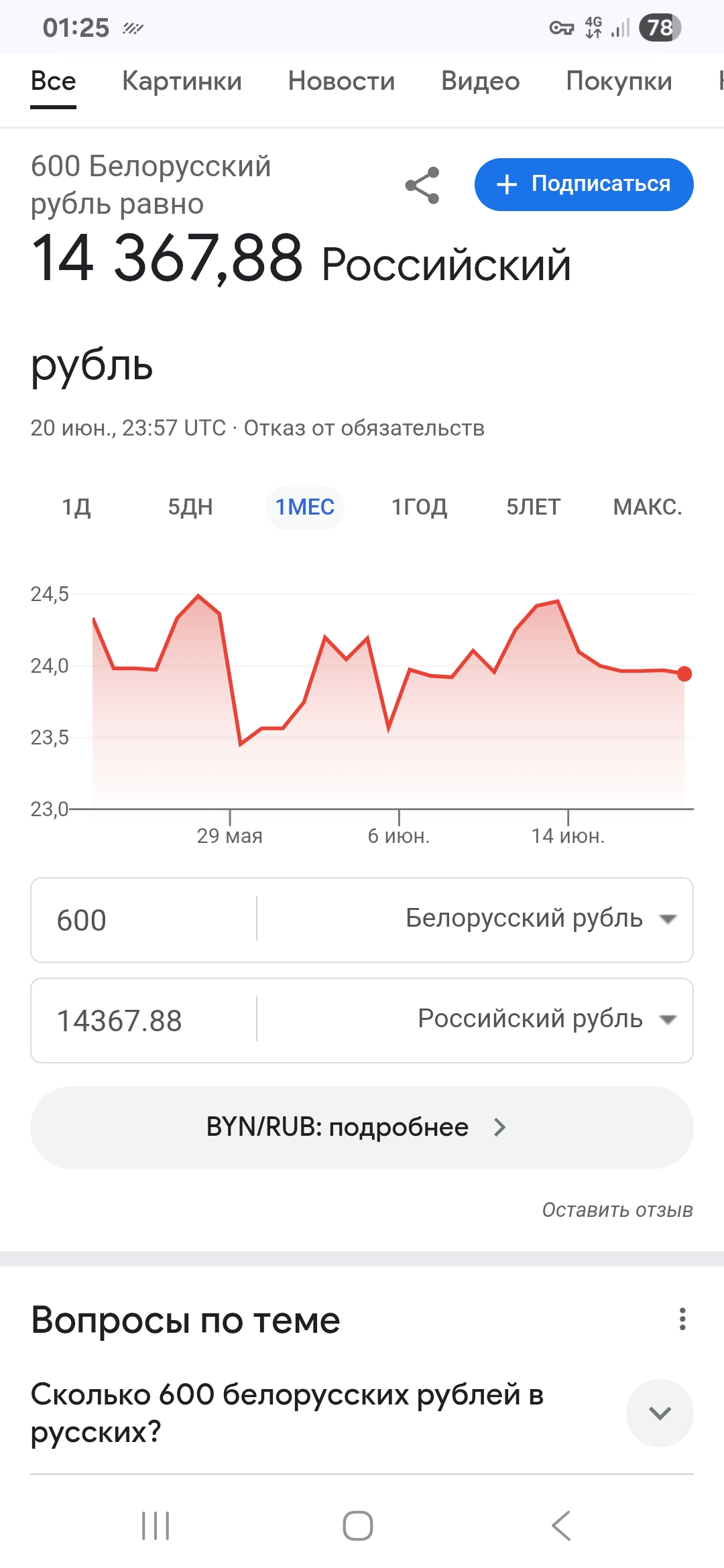Open the Вопросы по теме overflow menu

[682, 1319]
